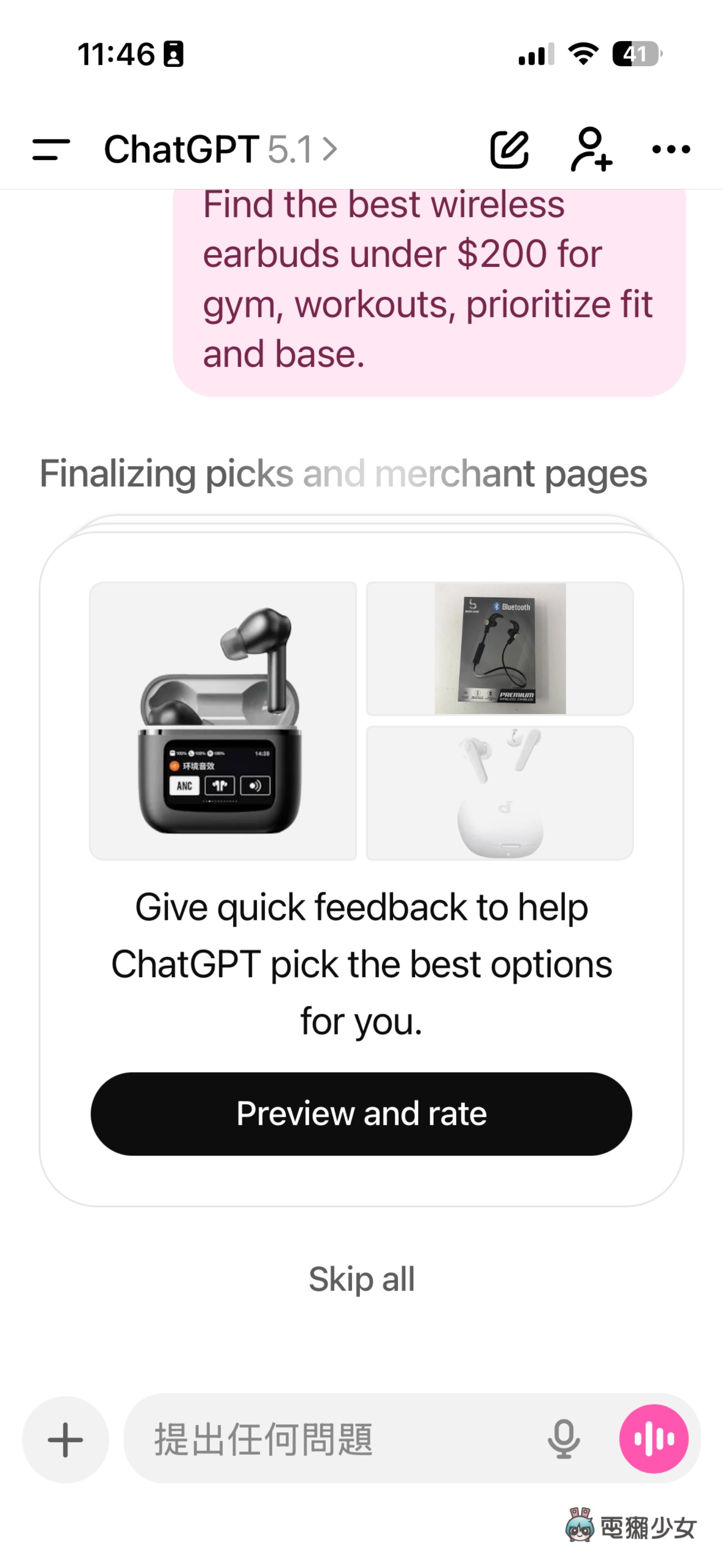
Task: Add people to this chat
Action: 590,149
